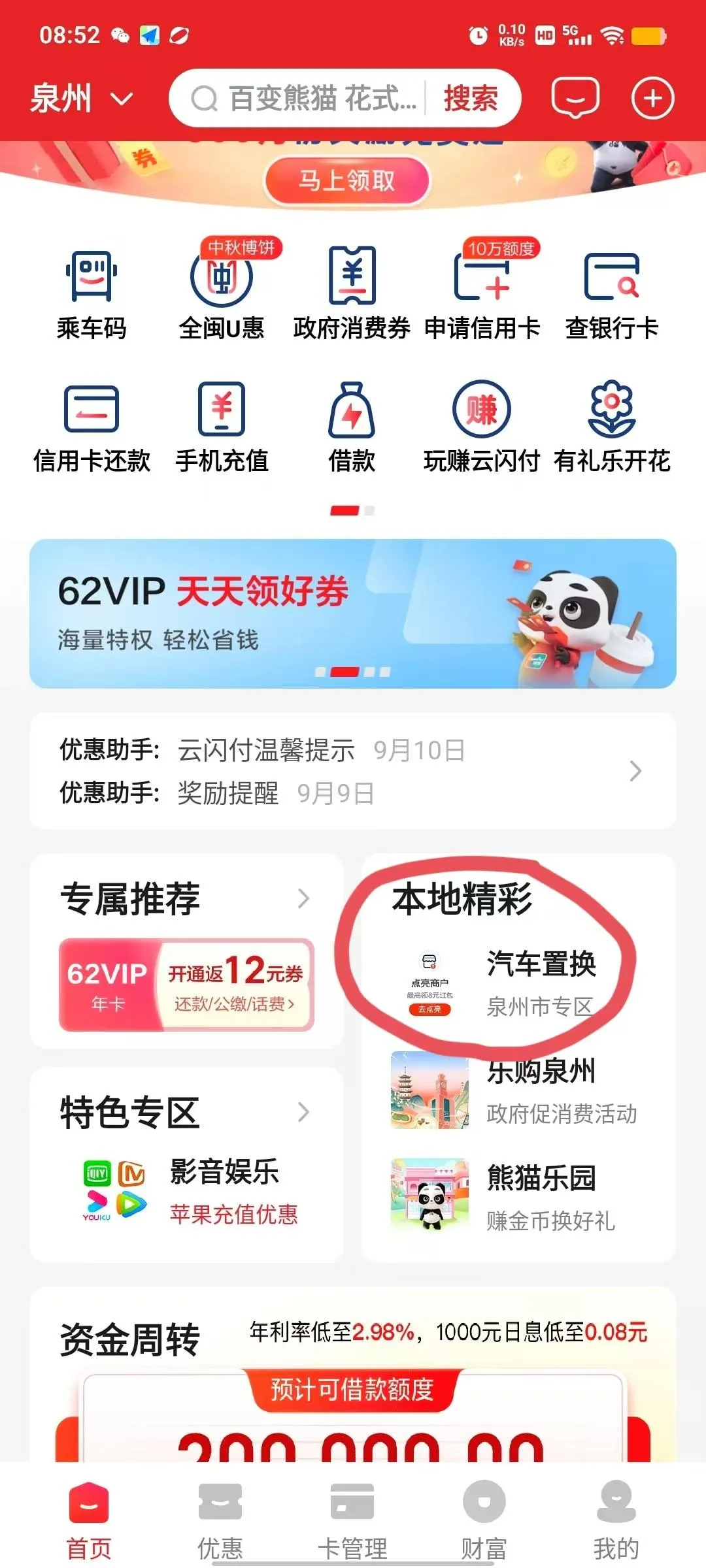Switch to the 优惠 tab
This screenshot has width=706, height=1568.
pyautogui.click(x=220, y=1519)
